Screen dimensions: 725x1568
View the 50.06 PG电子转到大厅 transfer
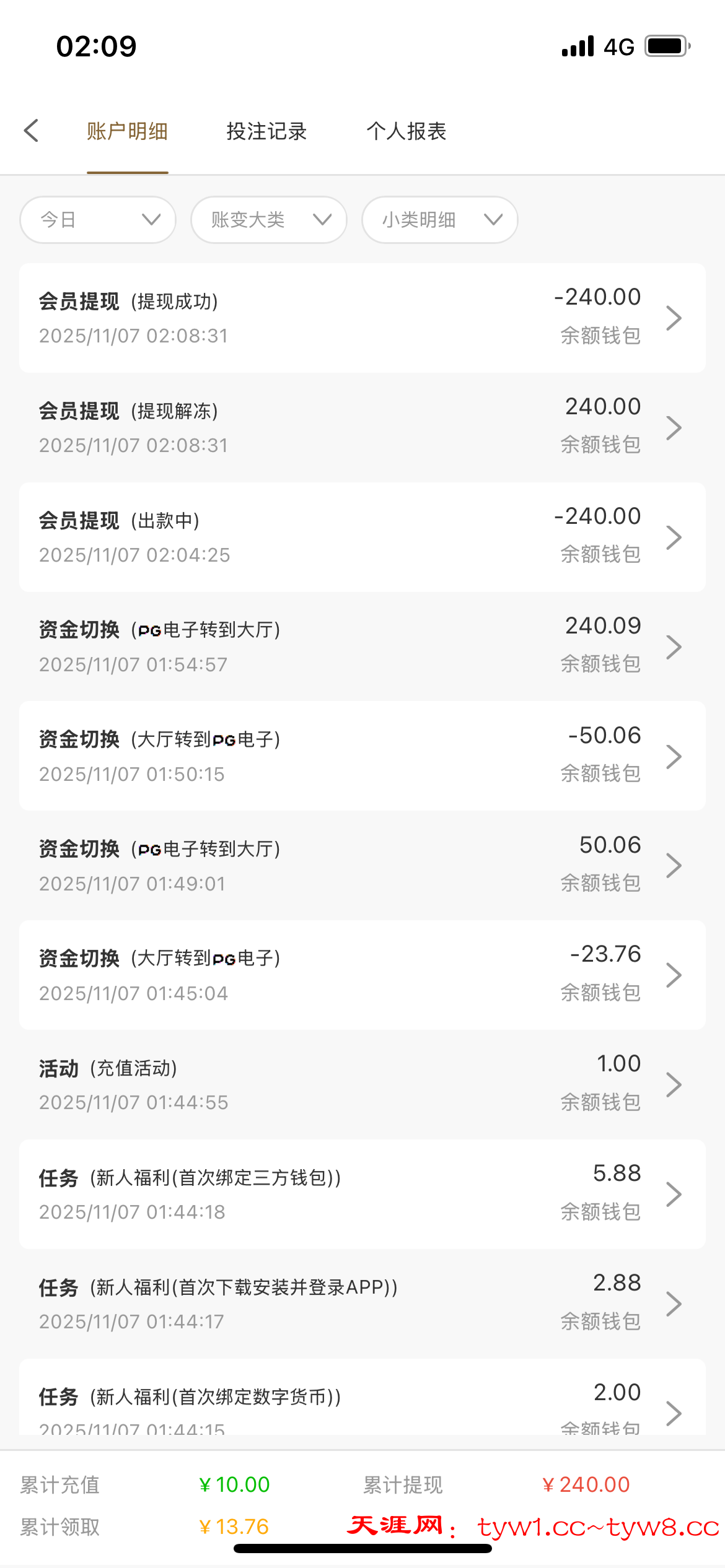pos(362,865)
